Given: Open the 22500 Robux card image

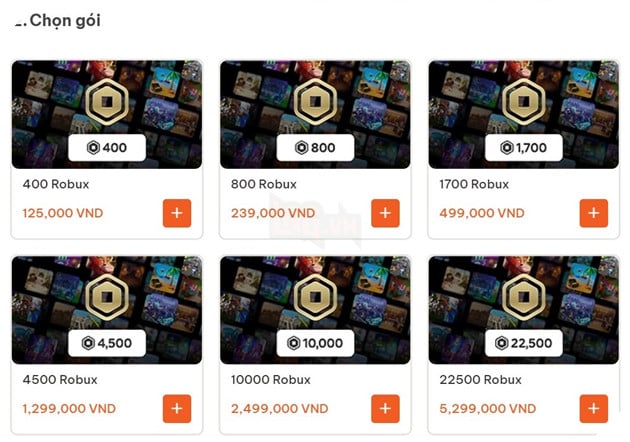Looking at the screenshot, I should [x=523, y=309].
